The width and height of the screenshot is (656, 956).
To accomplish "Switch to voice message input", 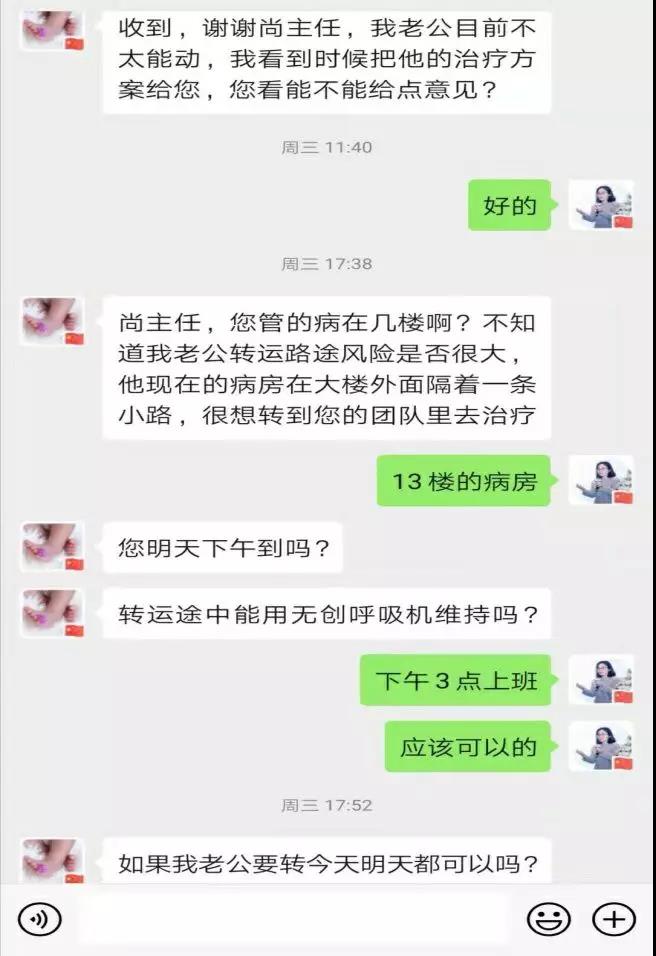I will (40, 918).
